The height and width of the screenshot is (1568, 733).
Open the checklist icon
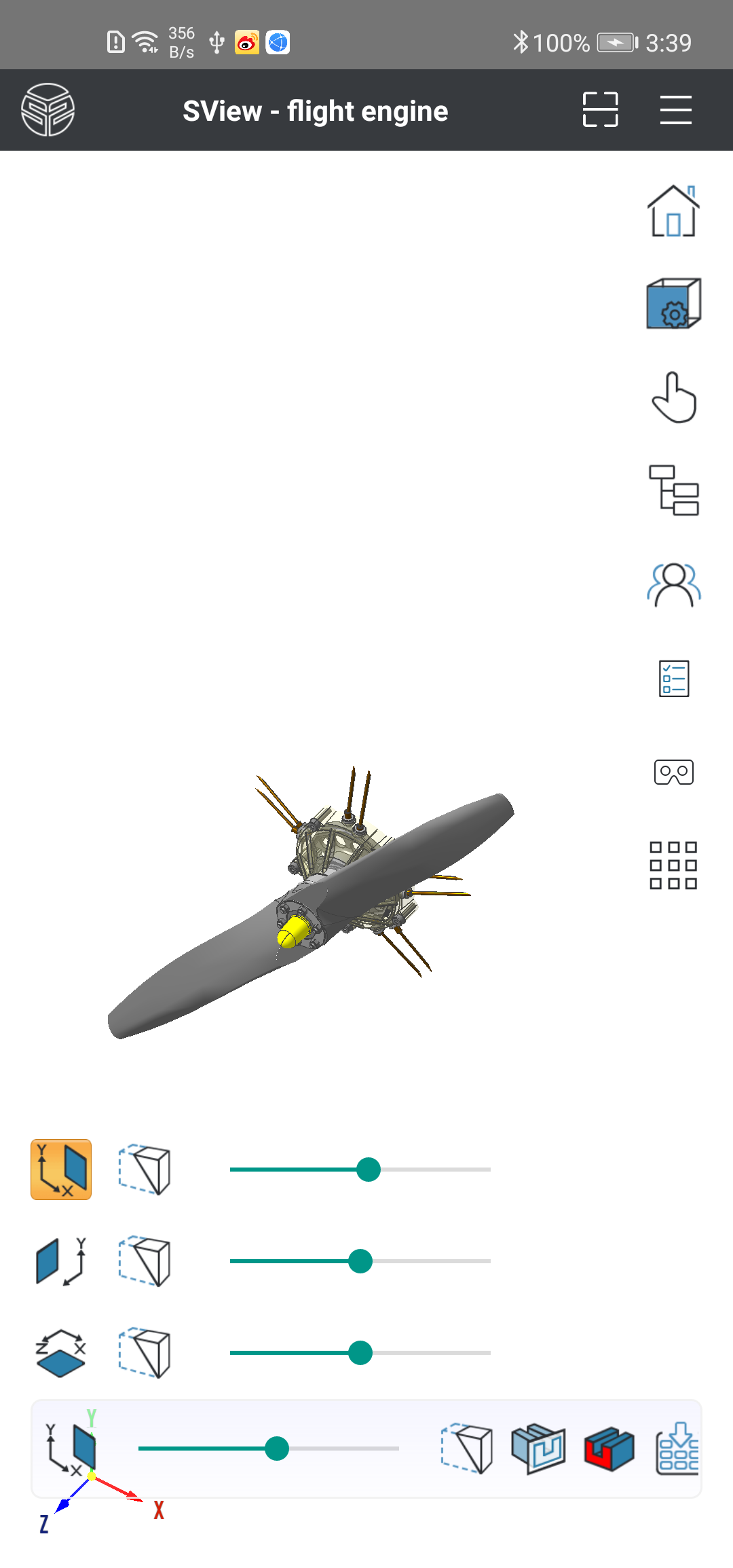coord(673,678)
